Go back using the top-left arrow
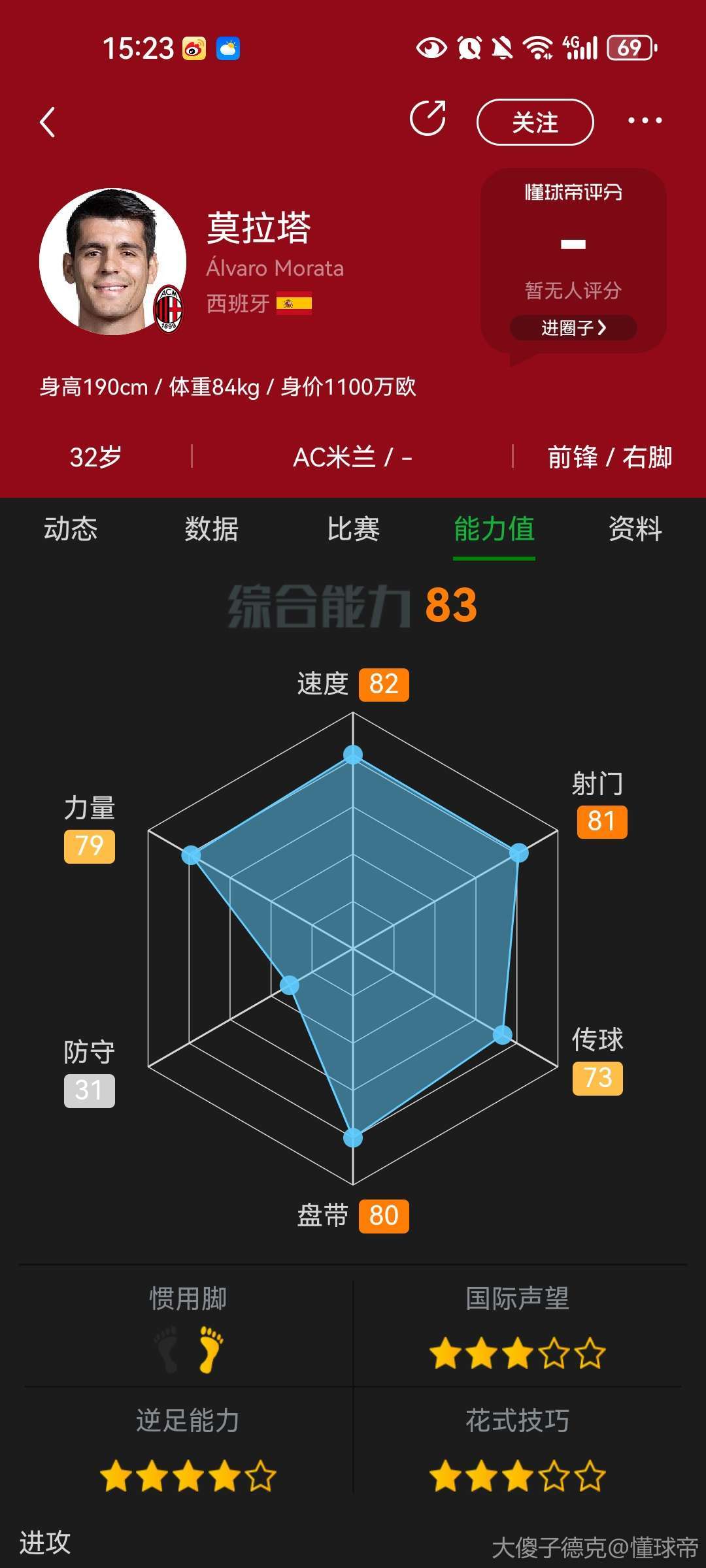This screenshot has width=706, height=1568. [x=48, y=122]
